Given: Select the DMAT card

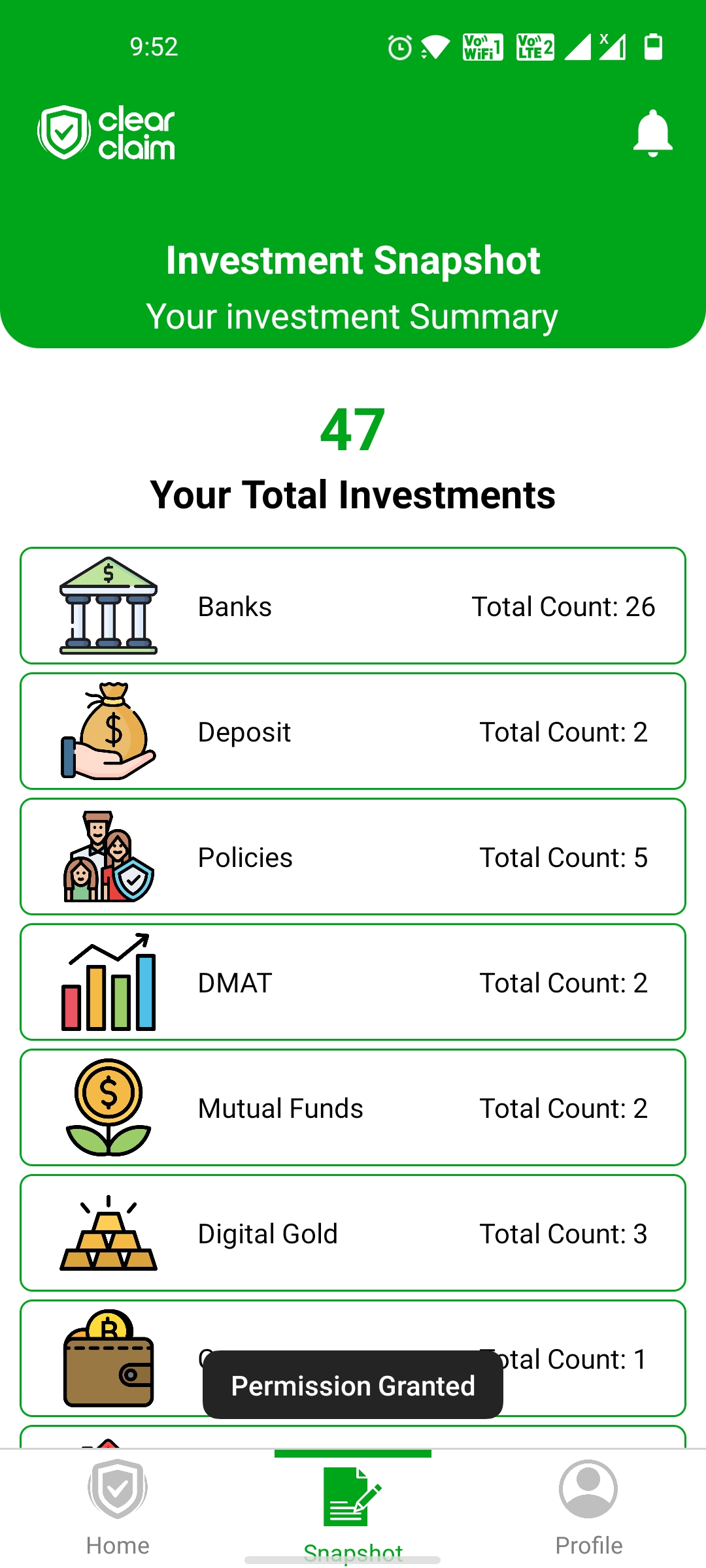Looking at the screenshot, I should click(353, 982).
